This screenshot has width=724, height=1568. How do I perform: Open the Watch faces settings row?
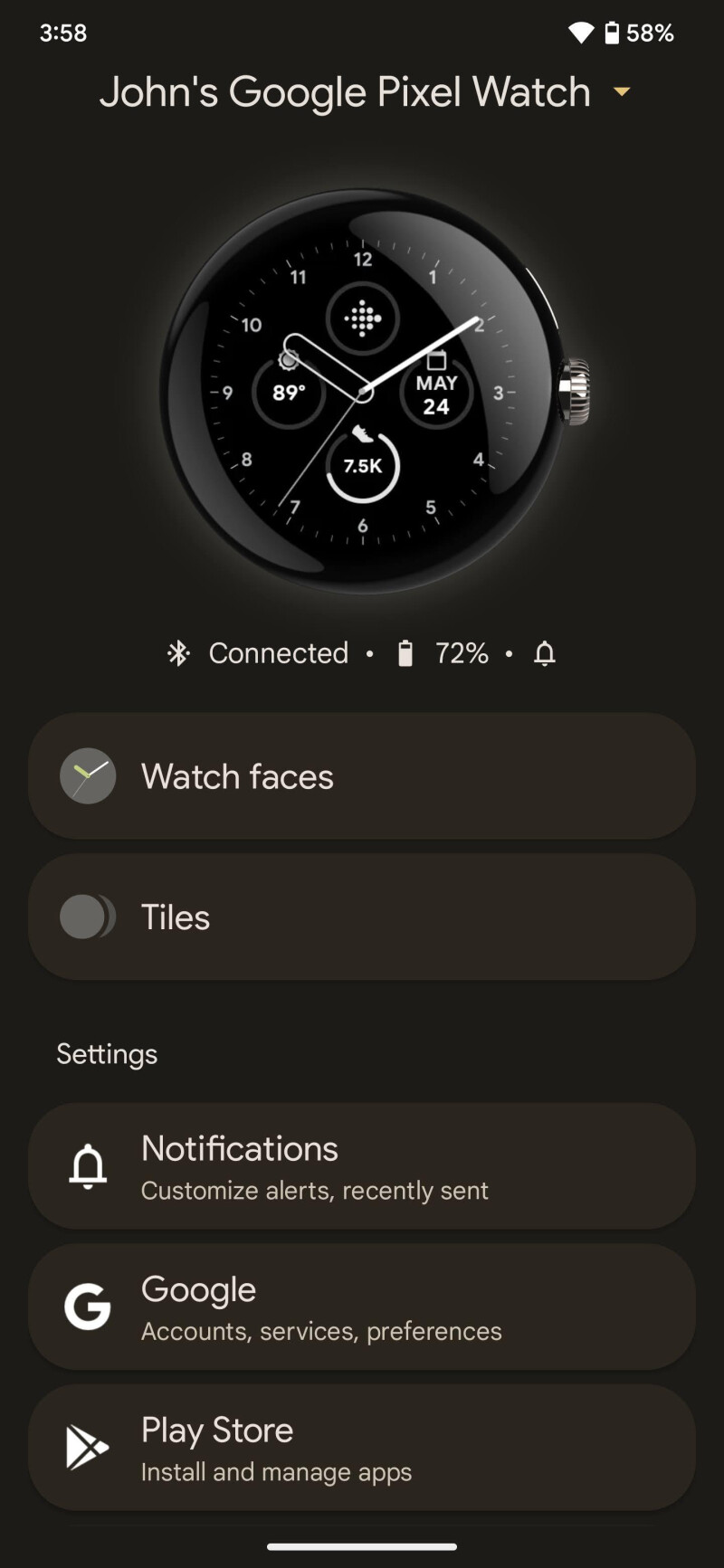[x=362, y=776]
